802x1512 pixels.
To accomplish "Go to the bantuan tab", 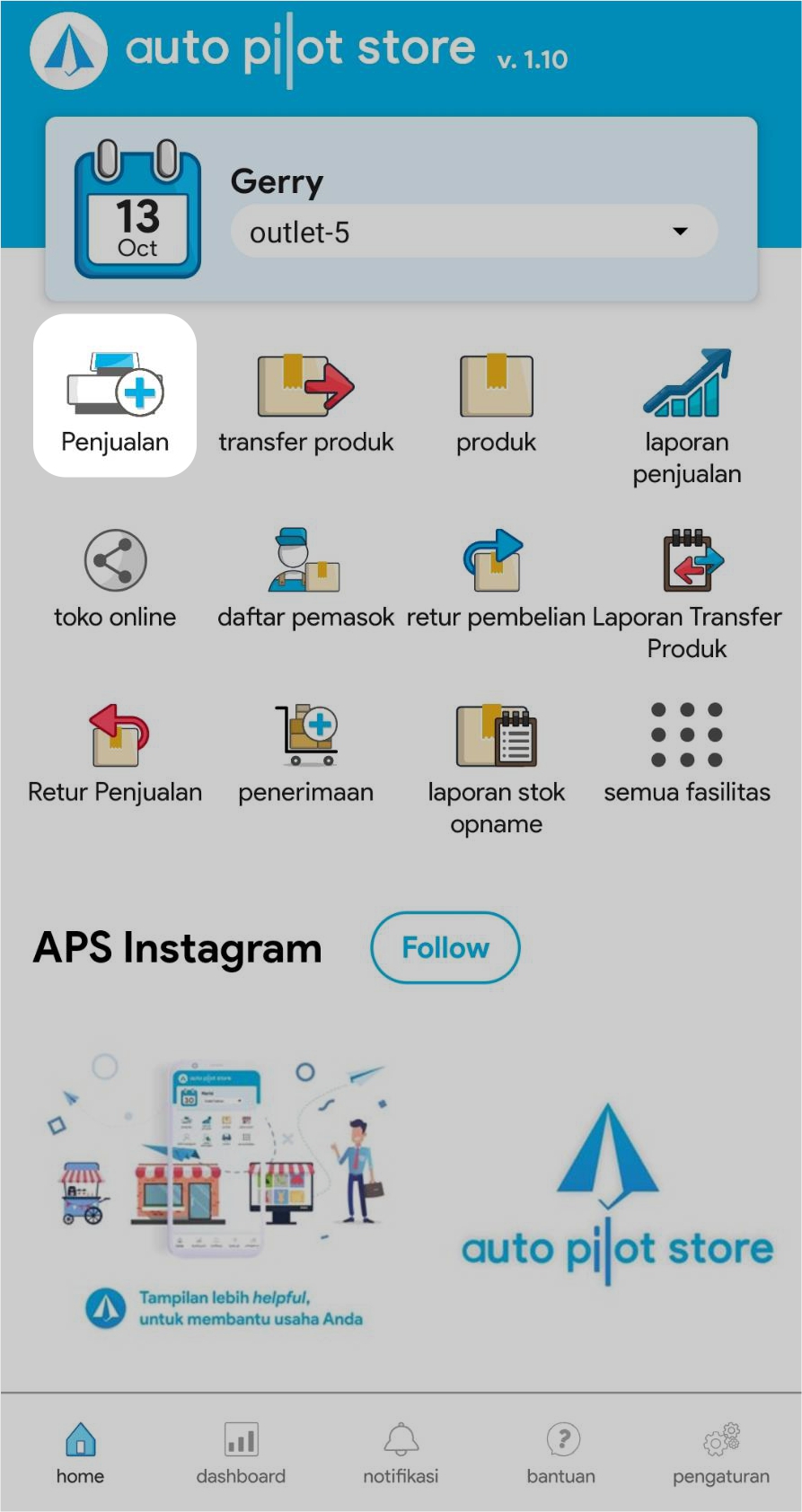I will coord(561,1454).
